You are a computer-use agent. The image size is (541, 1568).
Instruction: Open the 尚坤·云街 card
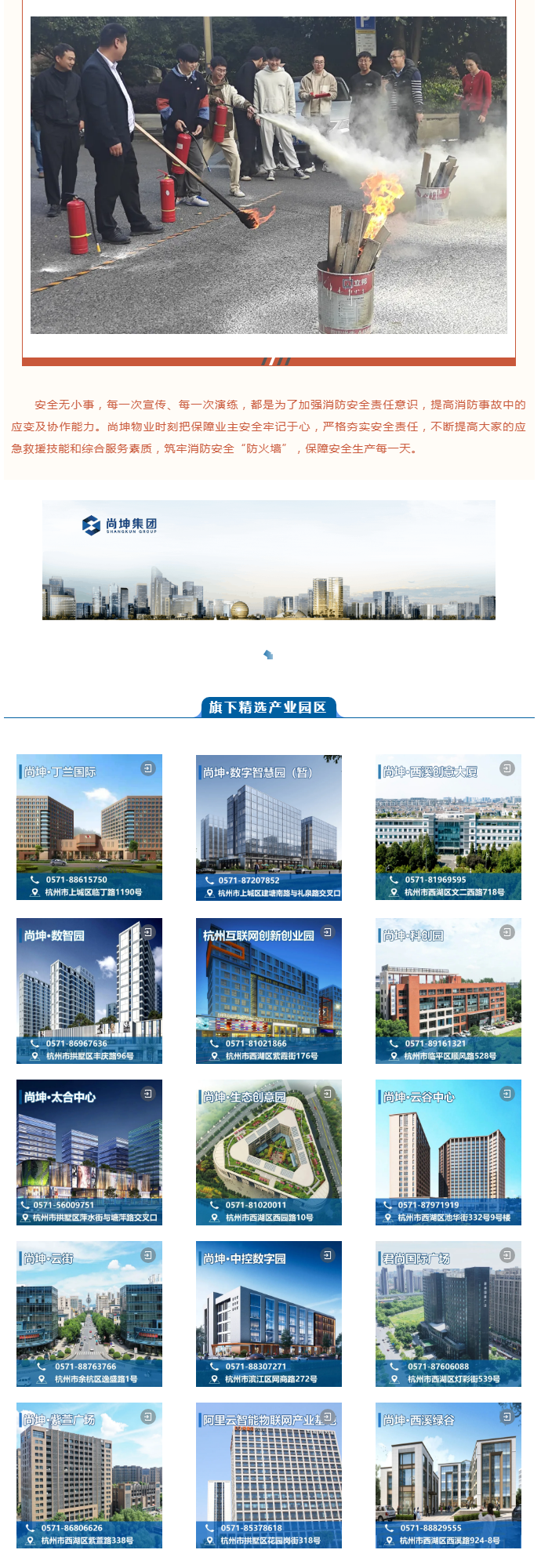coord(89,1313)
